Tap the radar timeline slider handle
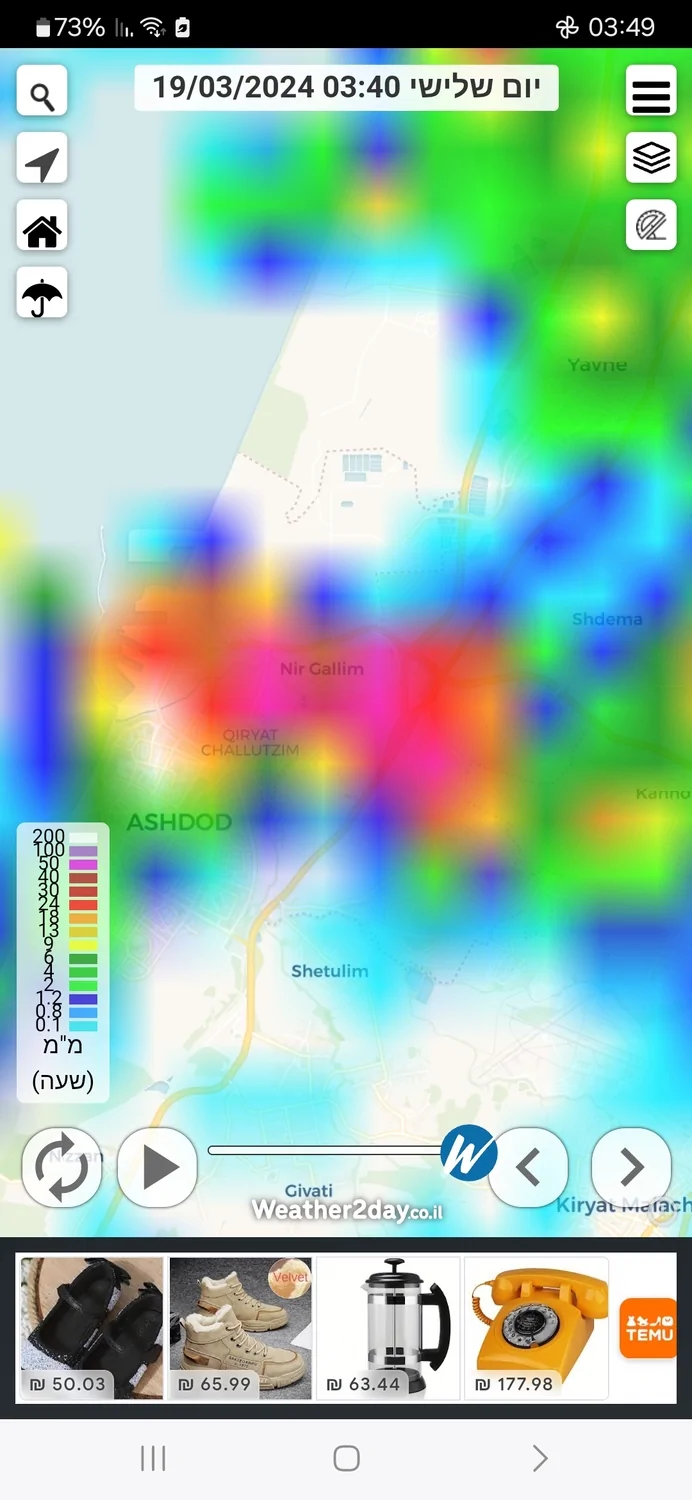The width and height of the screenshot is (692, 1500). (x=469, y=1153)
